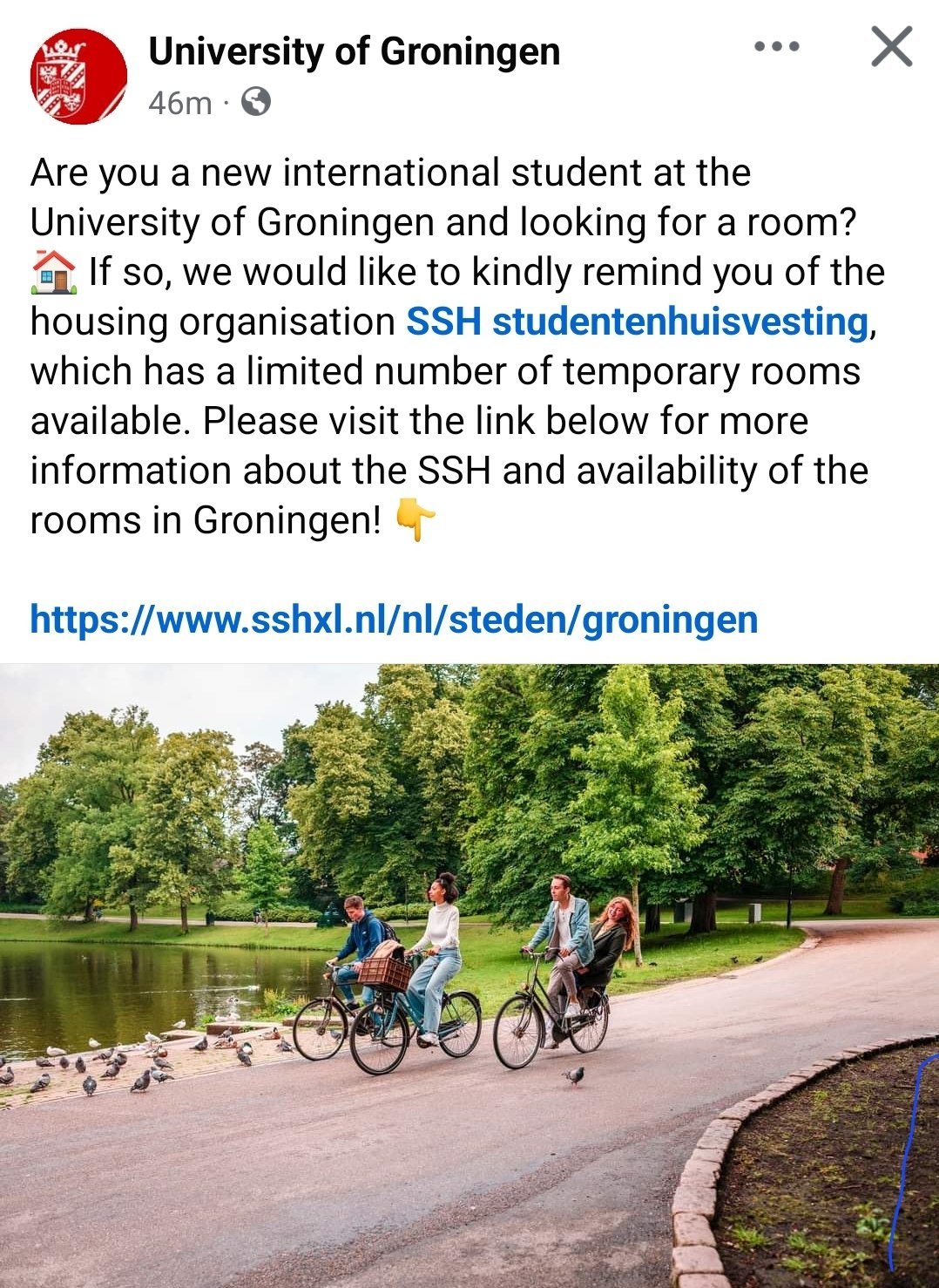Open the University of Groningen page name
Viewport: 939px width, 1288px height.
pos(354,51)
